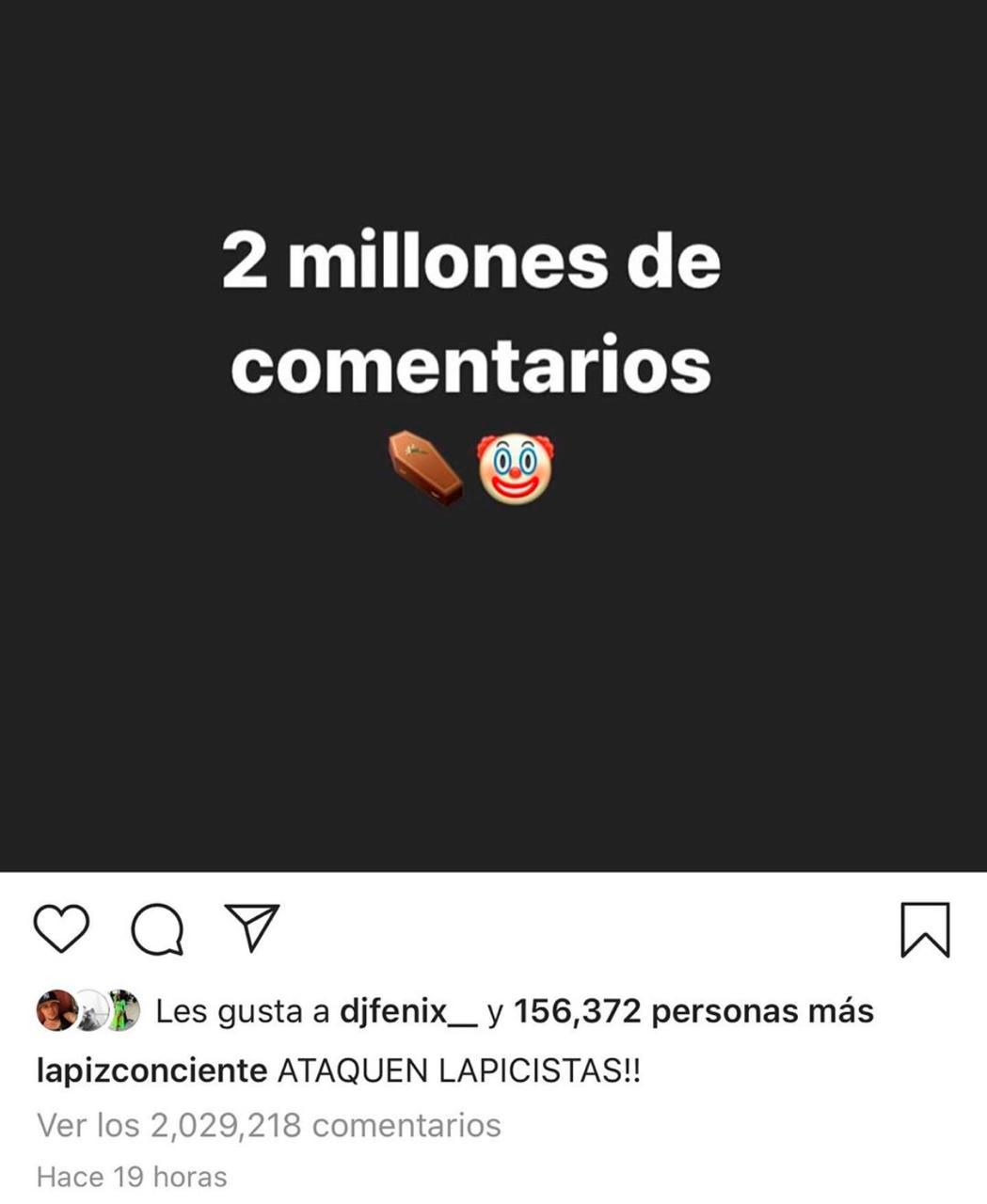Like the lapizconciente post
The image size is (987, 1204).
61,928
